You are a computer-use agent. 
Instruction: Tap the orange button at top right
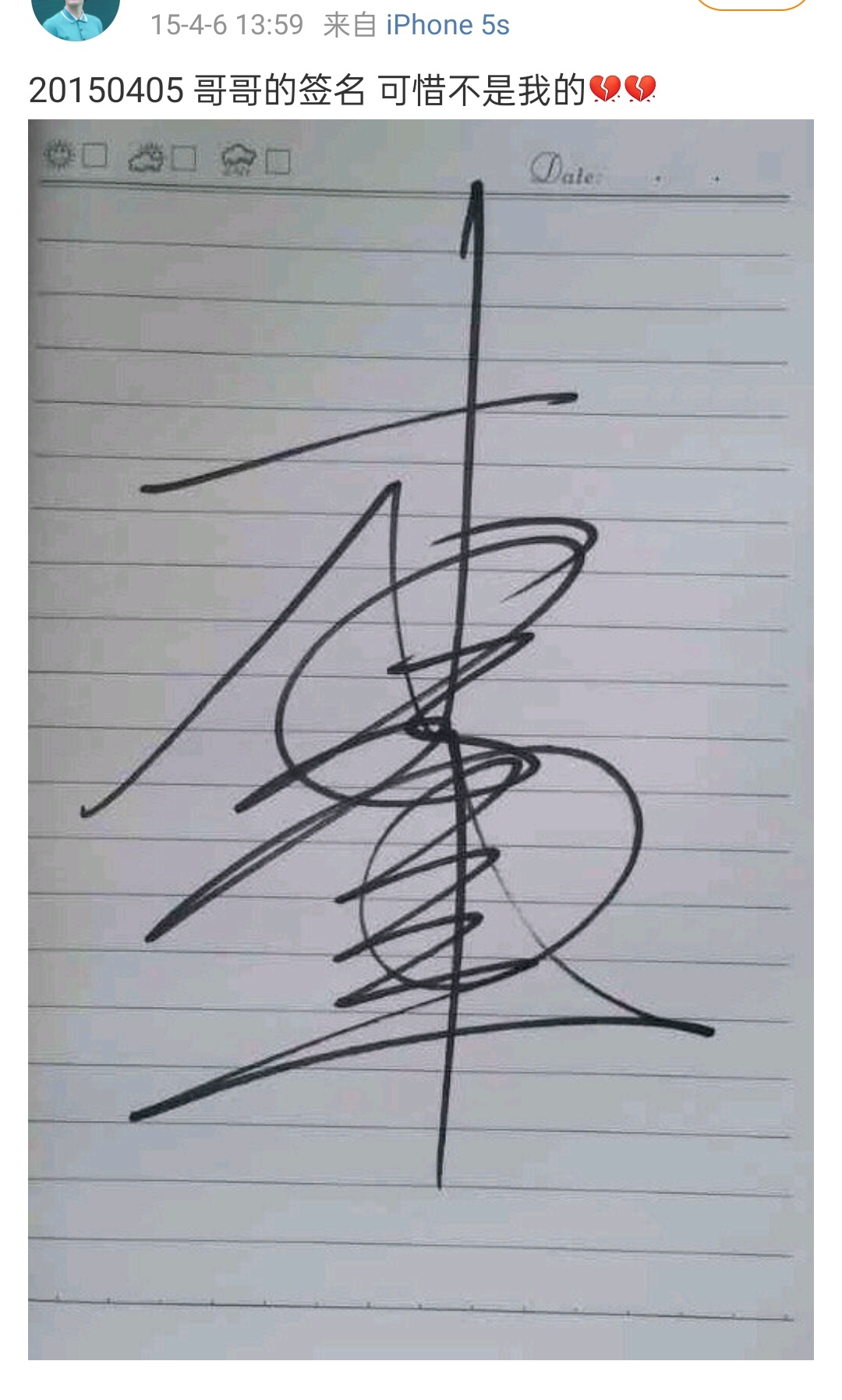[x=751, y=4]
